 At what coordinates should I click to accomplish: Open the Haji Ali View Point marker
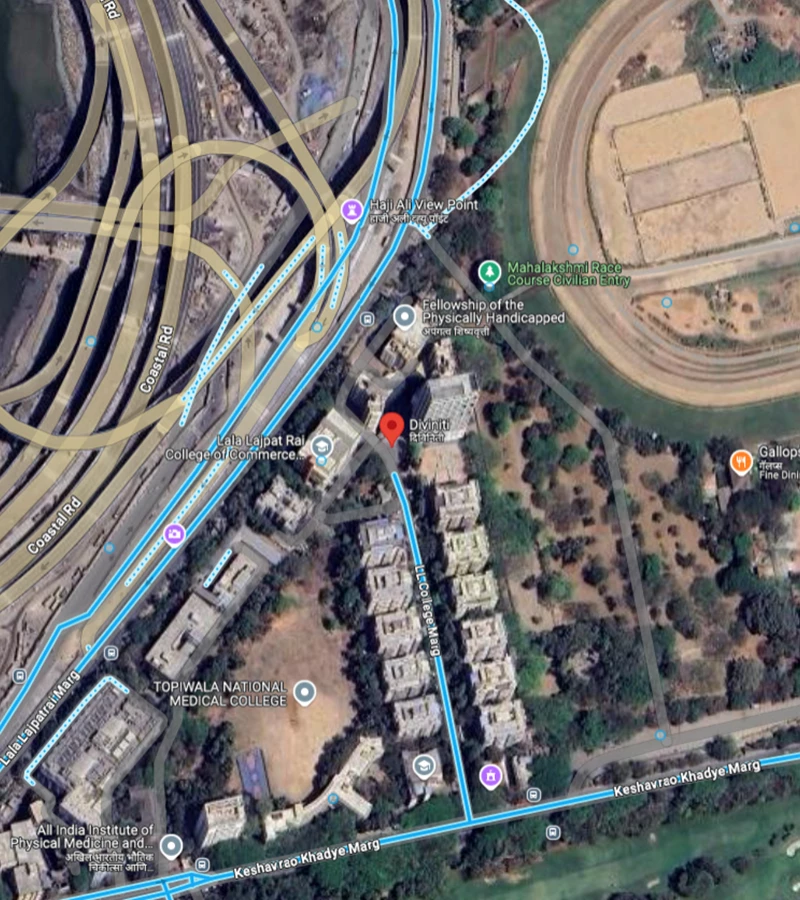click(x=351, y=210)
